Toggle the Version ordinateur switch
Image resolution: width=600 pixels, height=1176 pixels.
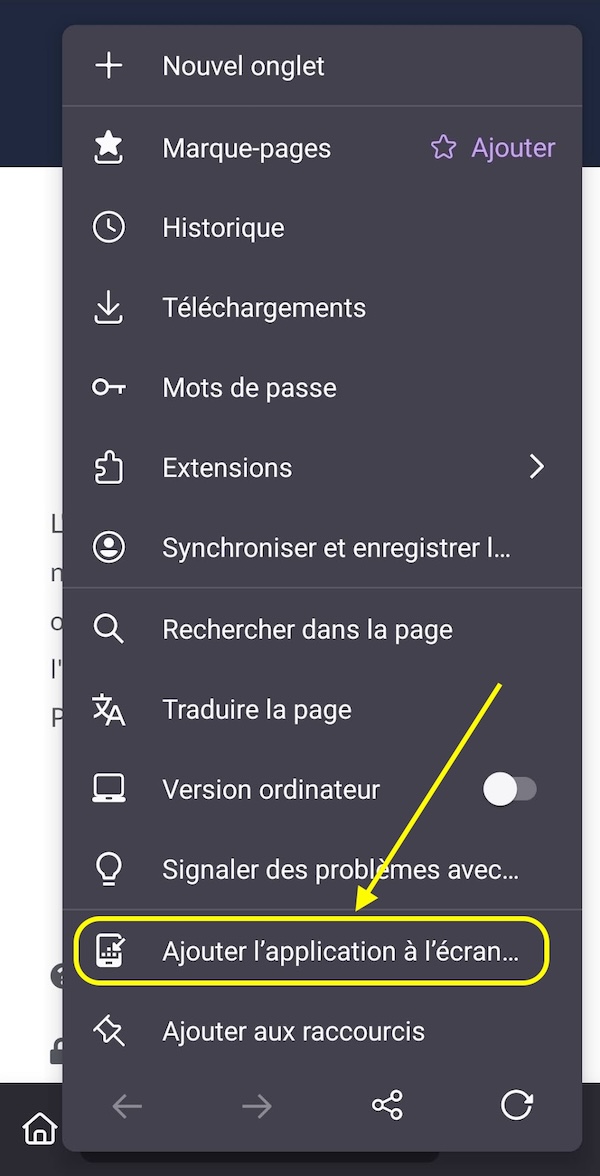pyautogui.click(x=510, y=789)
